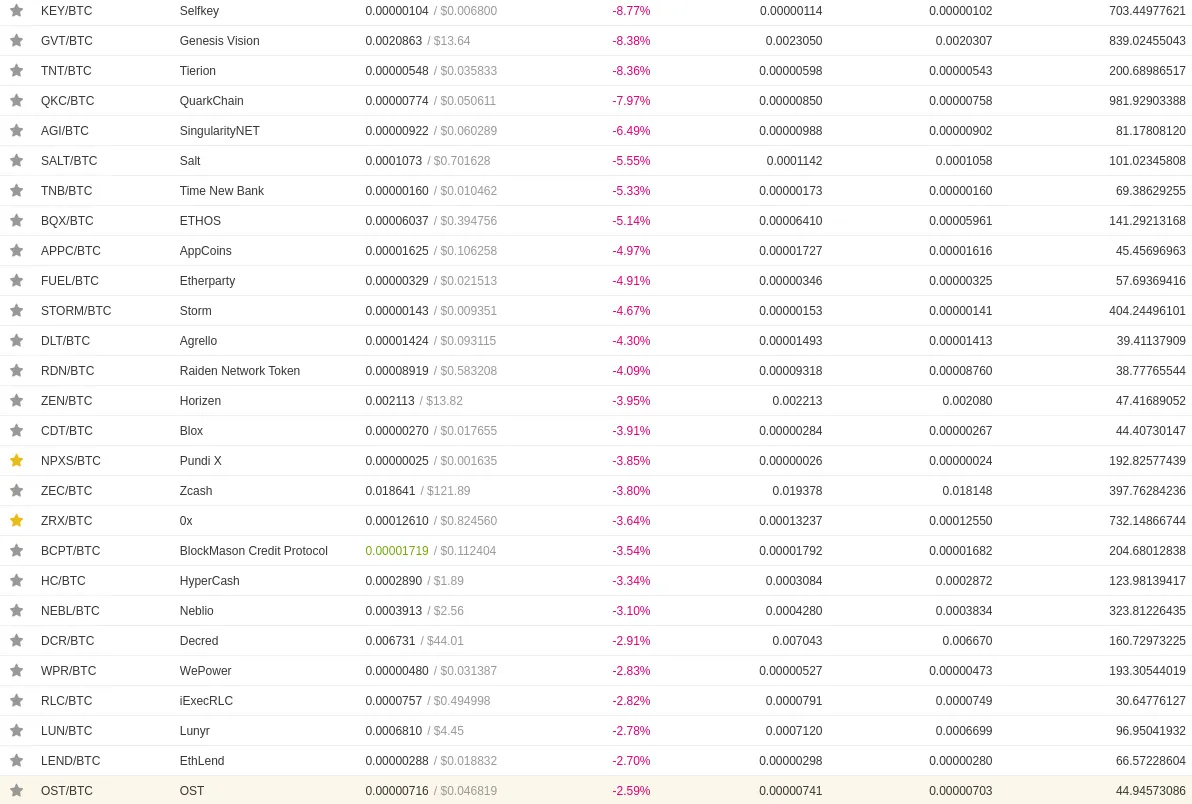
Task: Open the ZEC/BTC Zcash row
Action: point(66,491)
